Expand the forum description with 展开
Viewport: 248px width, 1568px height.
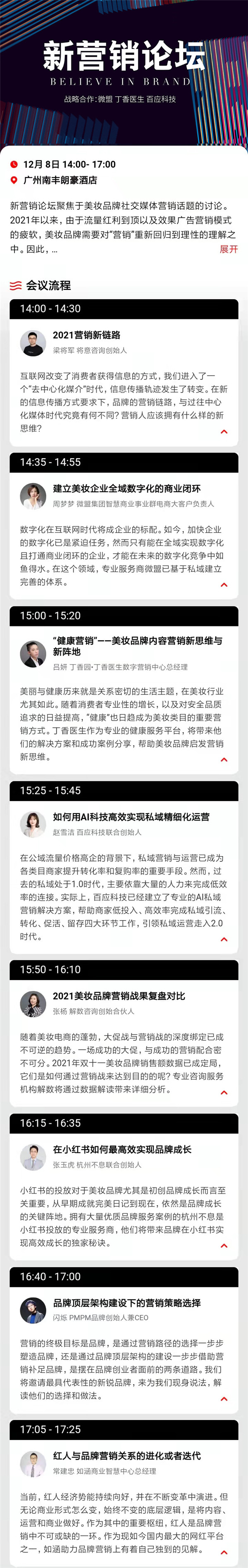[x=229, y=249]
